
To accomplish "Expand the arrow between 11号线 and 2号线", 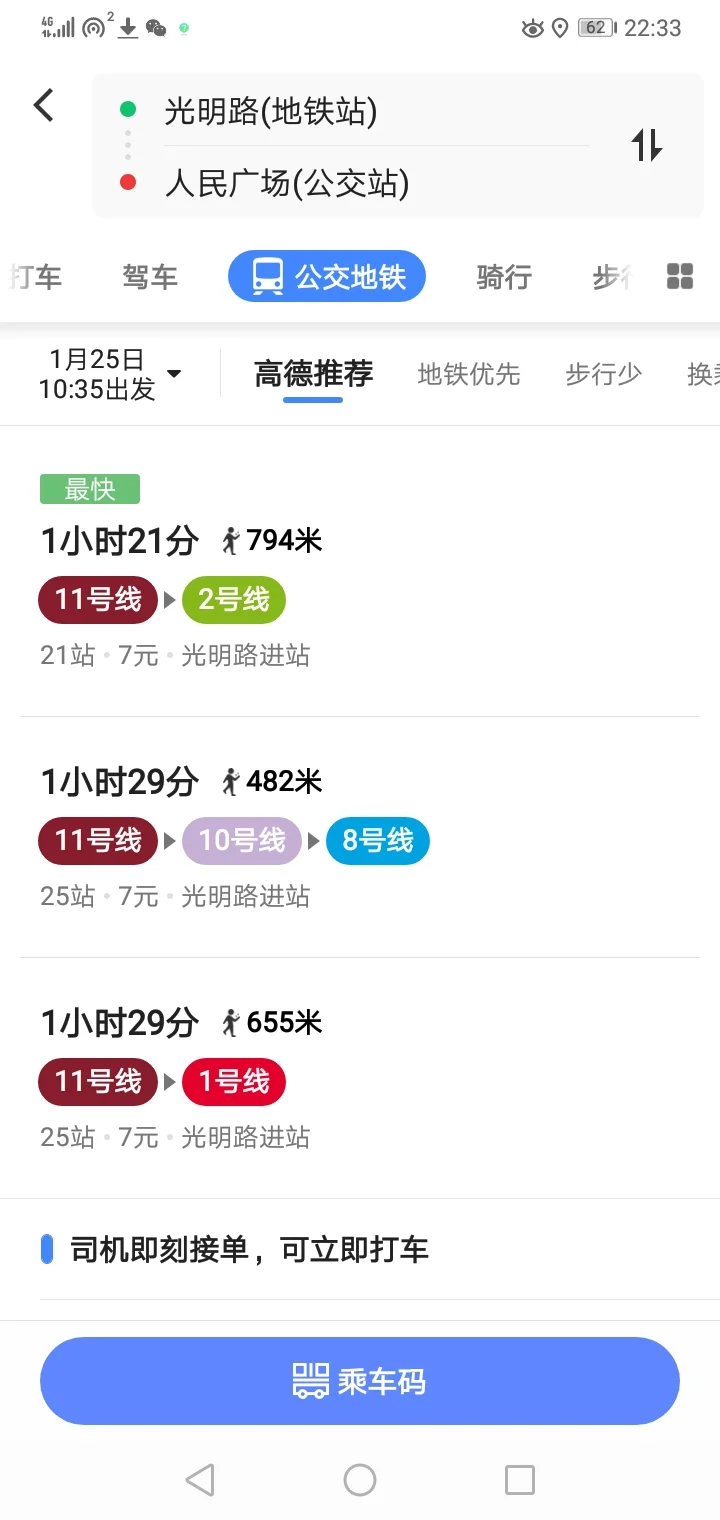I will [171, 600].
